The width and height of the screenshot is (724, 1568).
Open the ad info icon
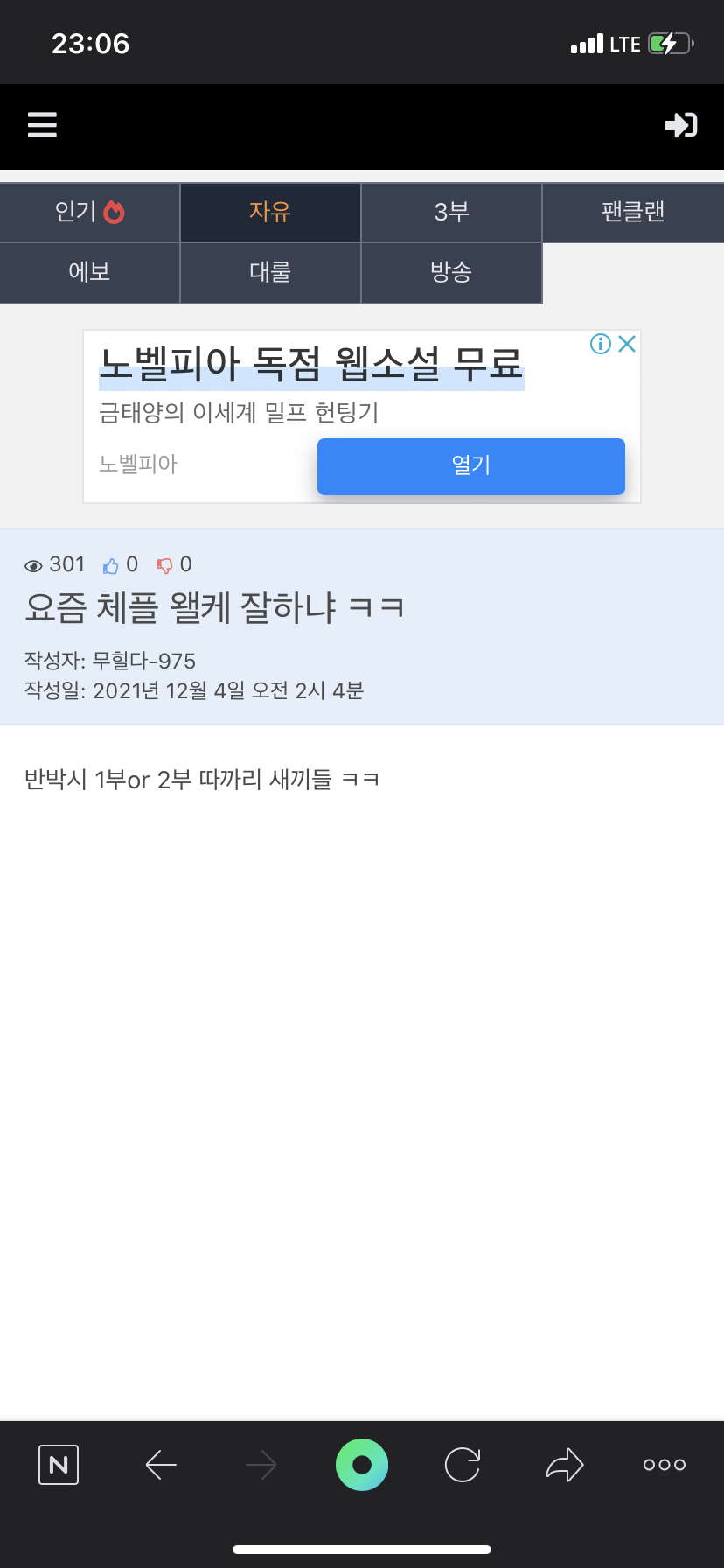pos(600,344)
